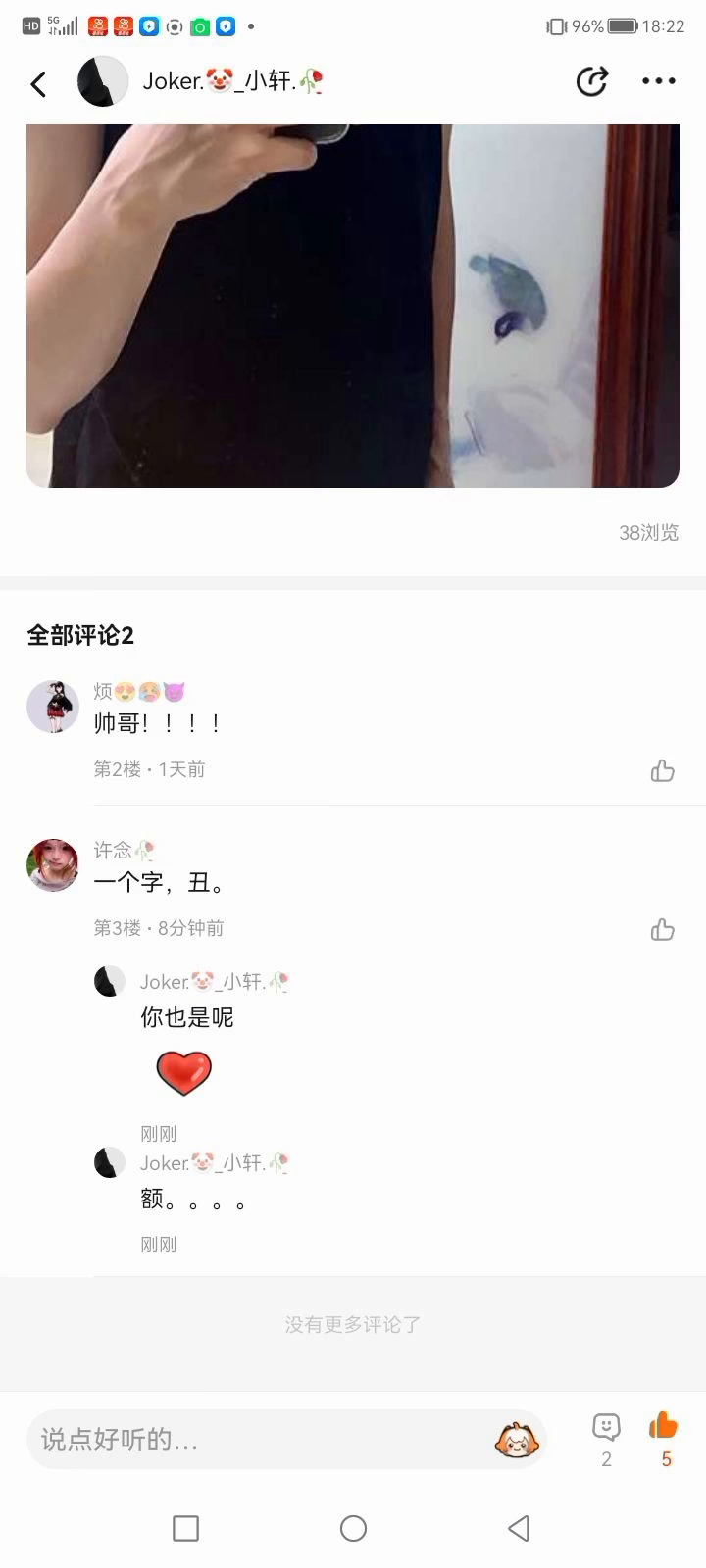Open the three-dot overflow menu
Screen dimensions: 706x1568
tap(658, 81)
